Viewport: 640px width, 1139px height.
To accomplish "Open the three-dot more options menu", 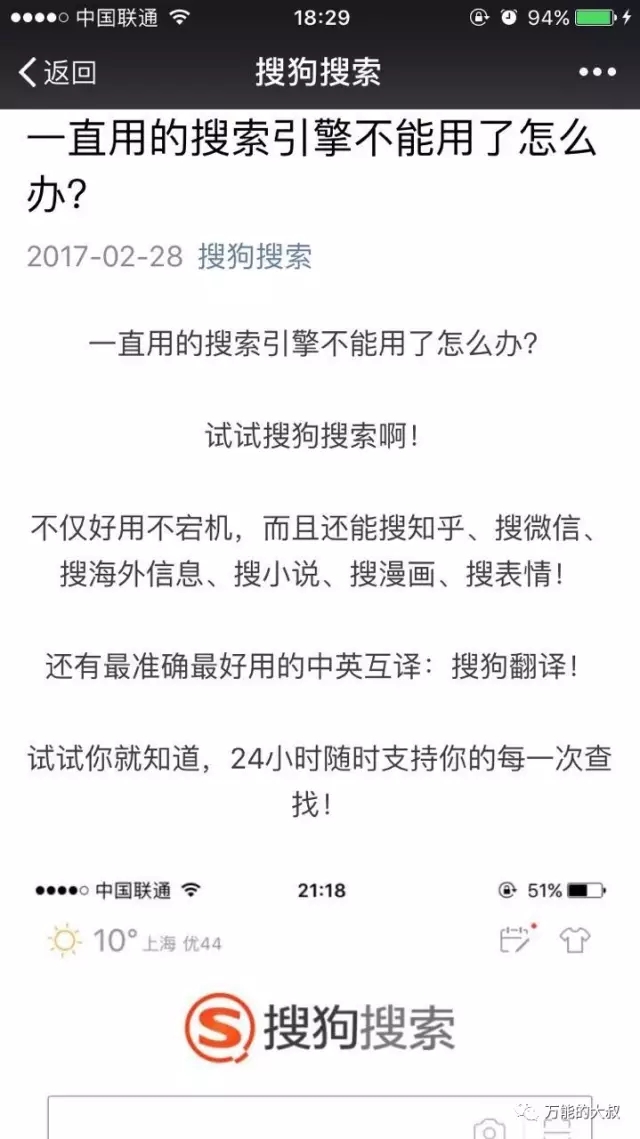I will 597,72.
